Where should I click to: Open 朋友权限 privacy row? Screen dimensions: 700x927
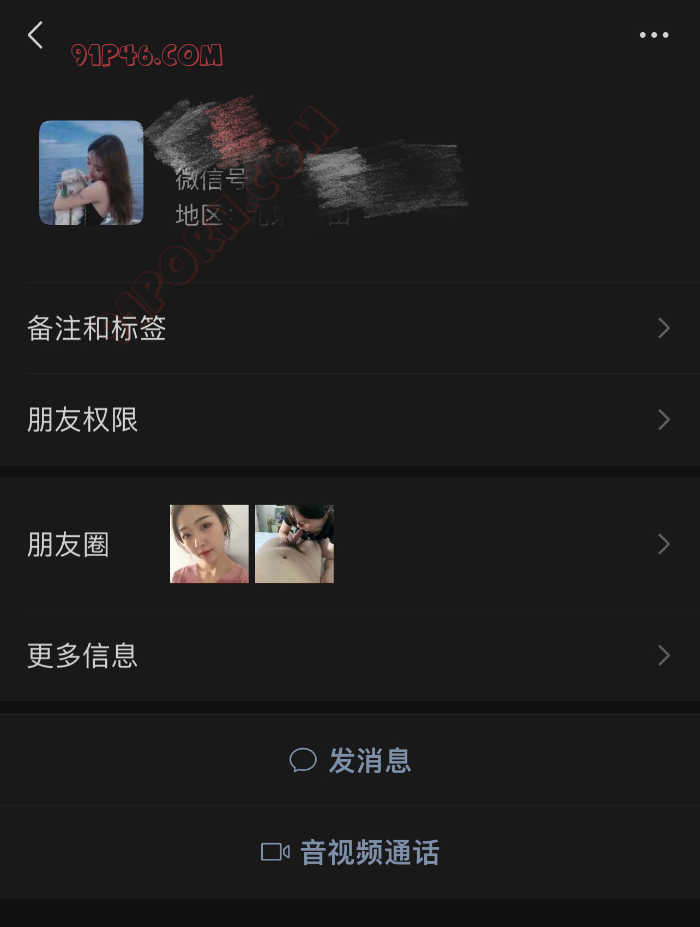click(350, 420)
